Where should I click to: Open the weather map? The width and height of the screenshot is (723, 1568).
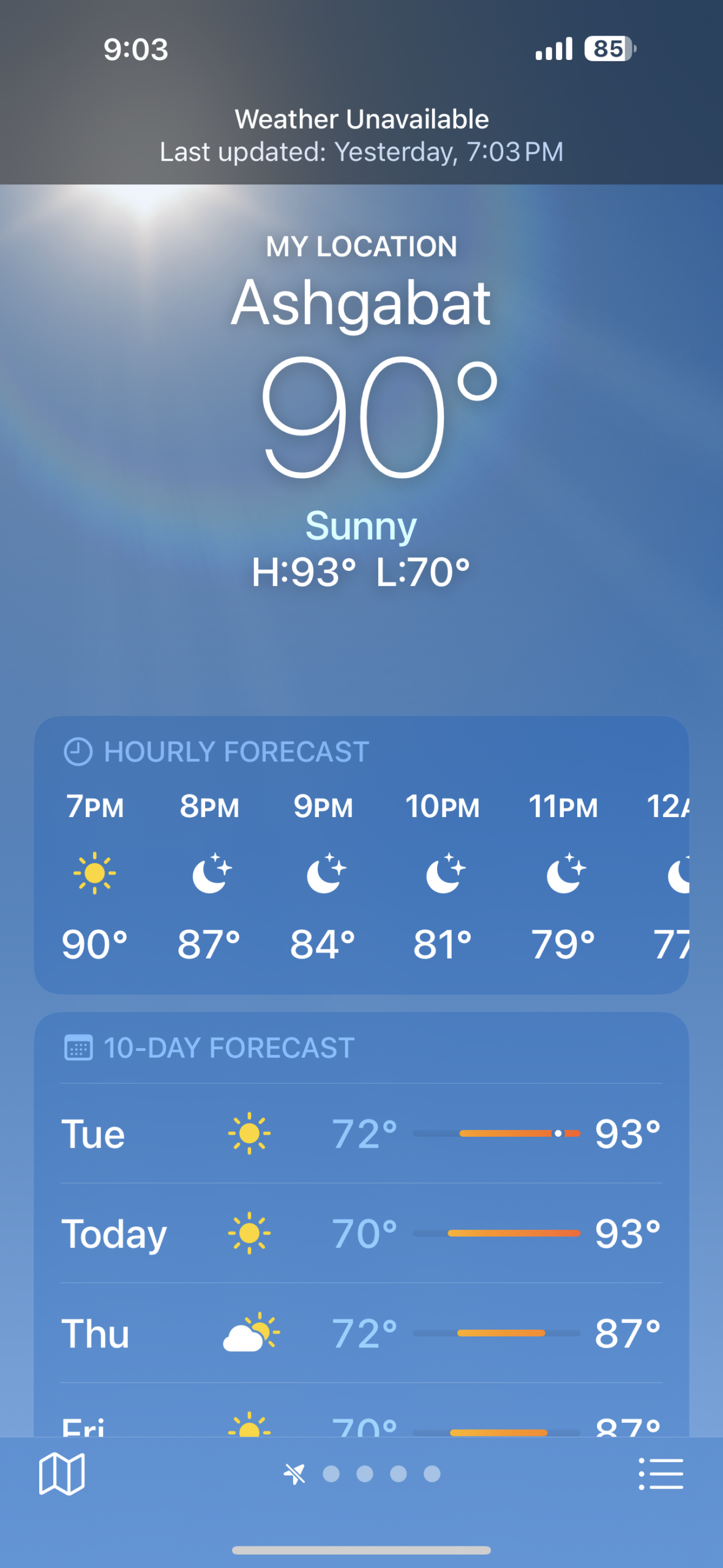tap(61, 1474)
